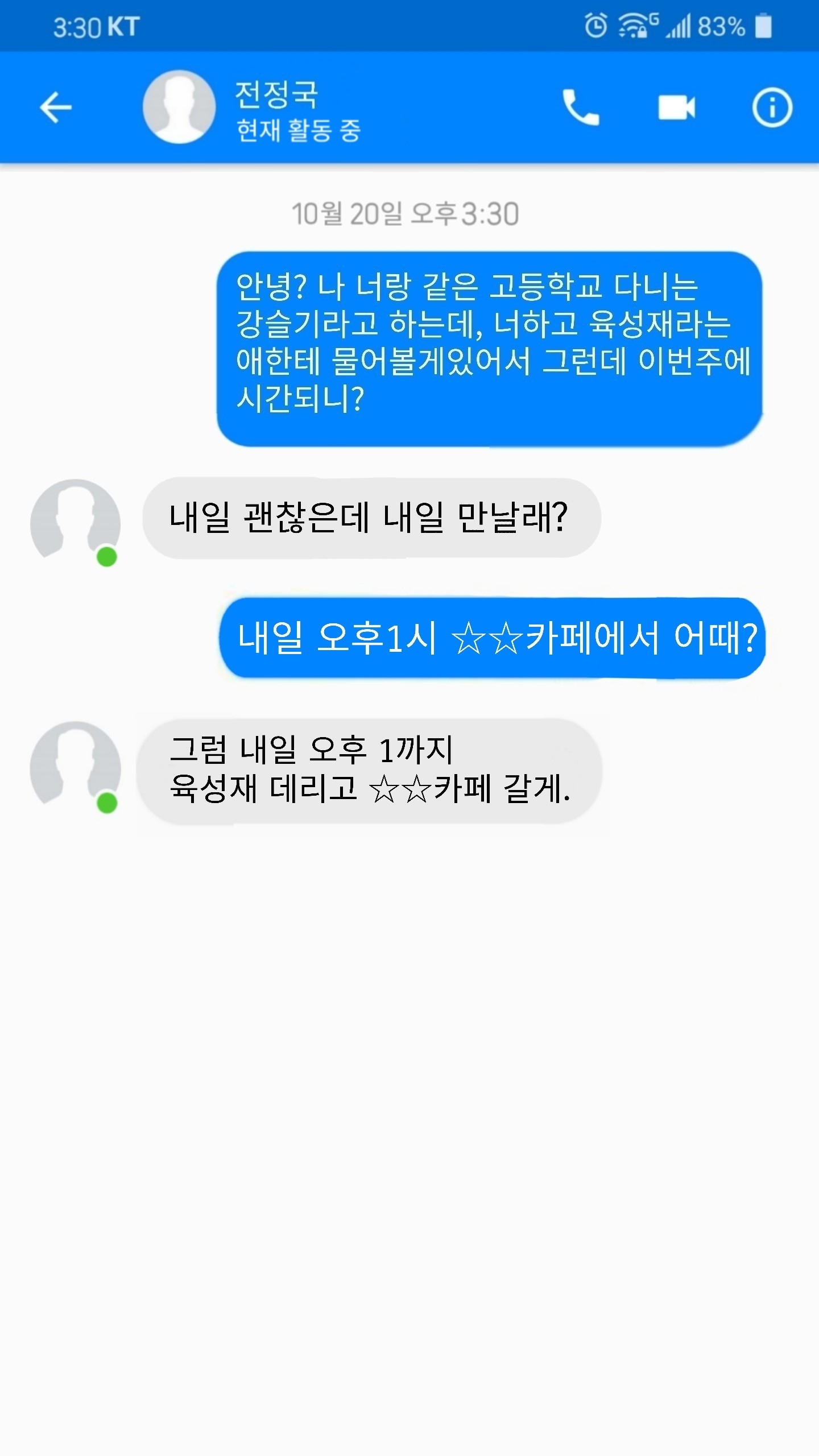Start a voice call with 전정국
This screenshot has height=1456, width=819.
[x=581, y=107]
